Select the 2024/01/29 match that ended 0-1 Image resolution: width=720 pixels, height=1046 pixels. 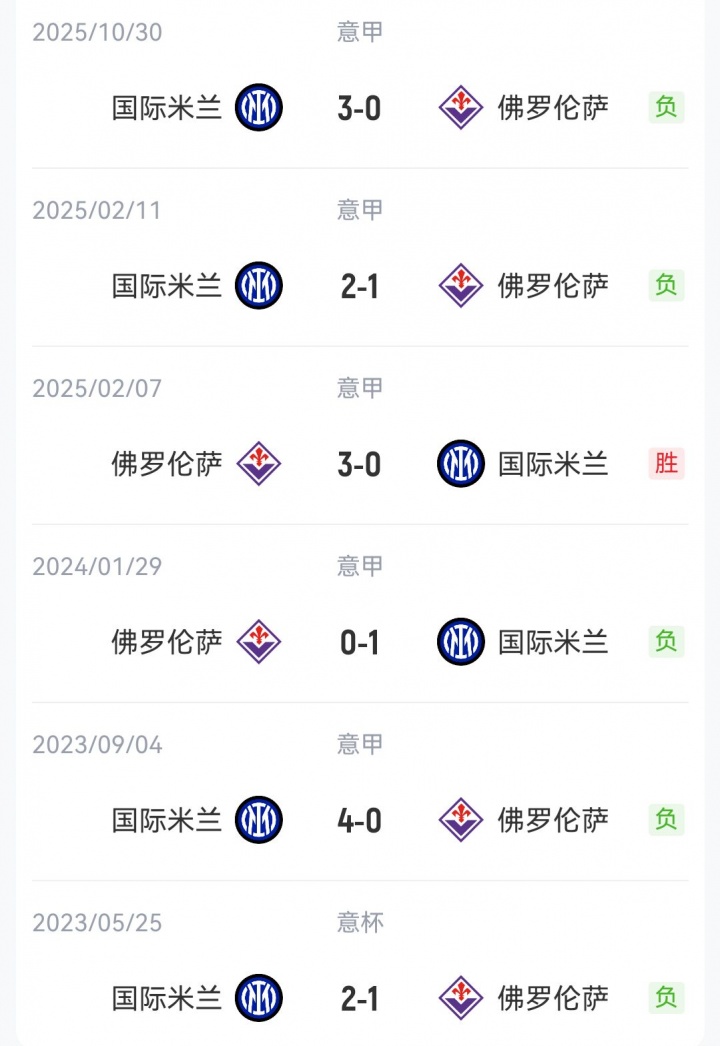[x=359, y=642]
